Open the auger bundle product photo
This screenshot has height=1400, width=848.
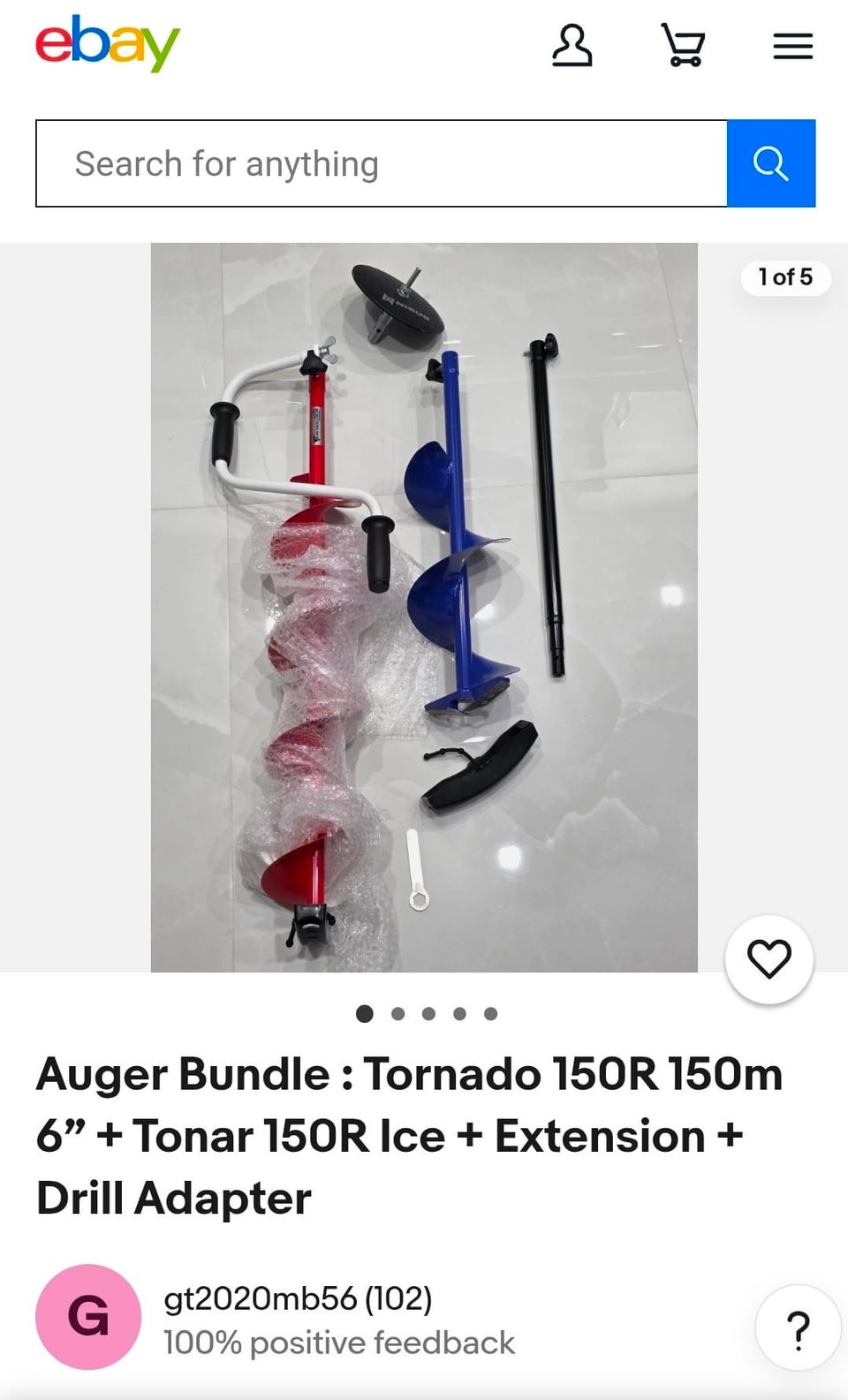pos(424,608)
